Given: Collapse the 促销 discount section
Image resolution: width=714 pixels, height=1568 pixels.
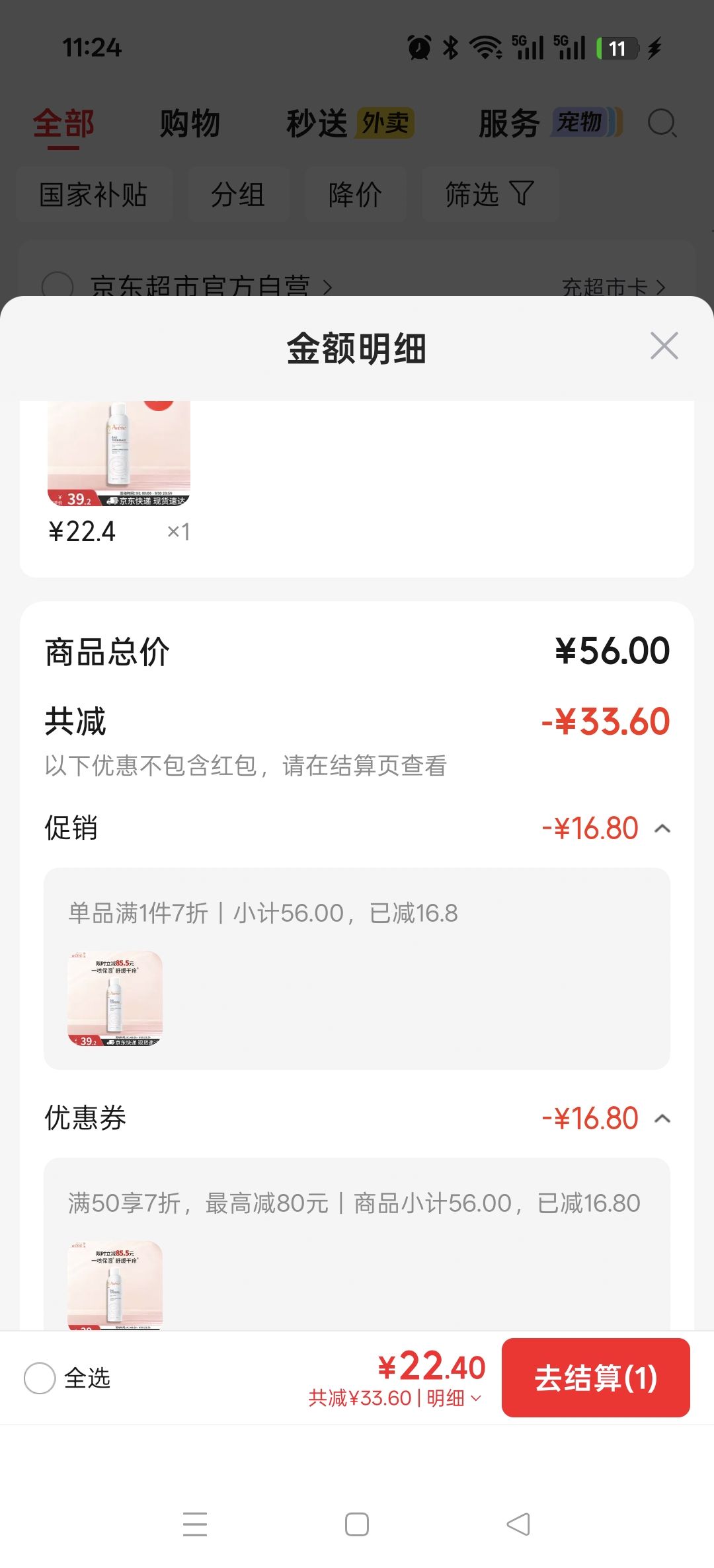Looking at the screenshot, I should pyautogui.click(x=662, y=828).
